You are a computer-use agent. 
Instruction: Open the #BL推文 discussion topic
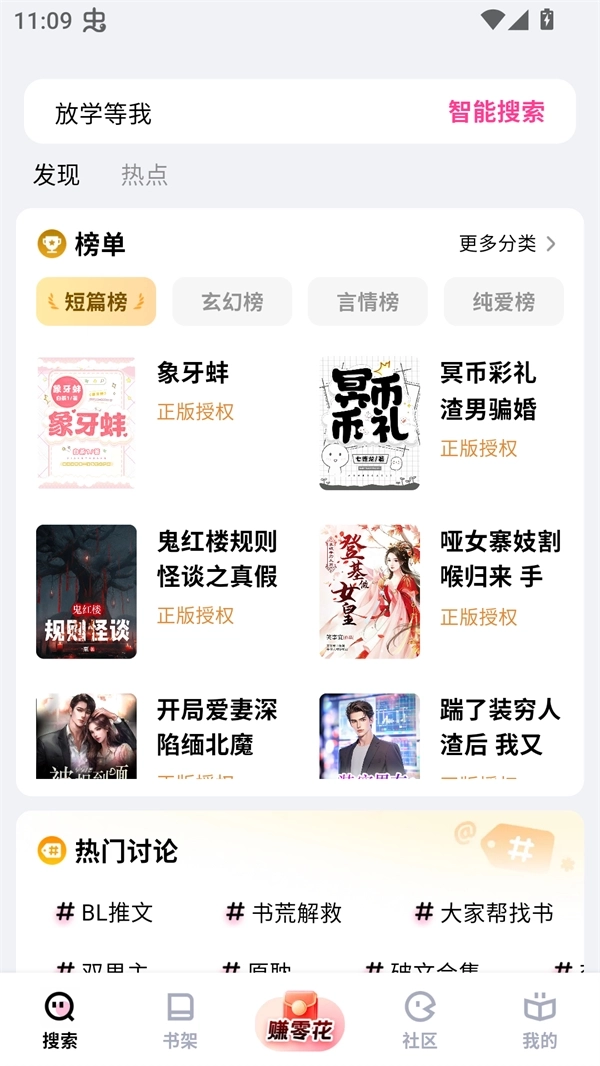pos(105,912)
